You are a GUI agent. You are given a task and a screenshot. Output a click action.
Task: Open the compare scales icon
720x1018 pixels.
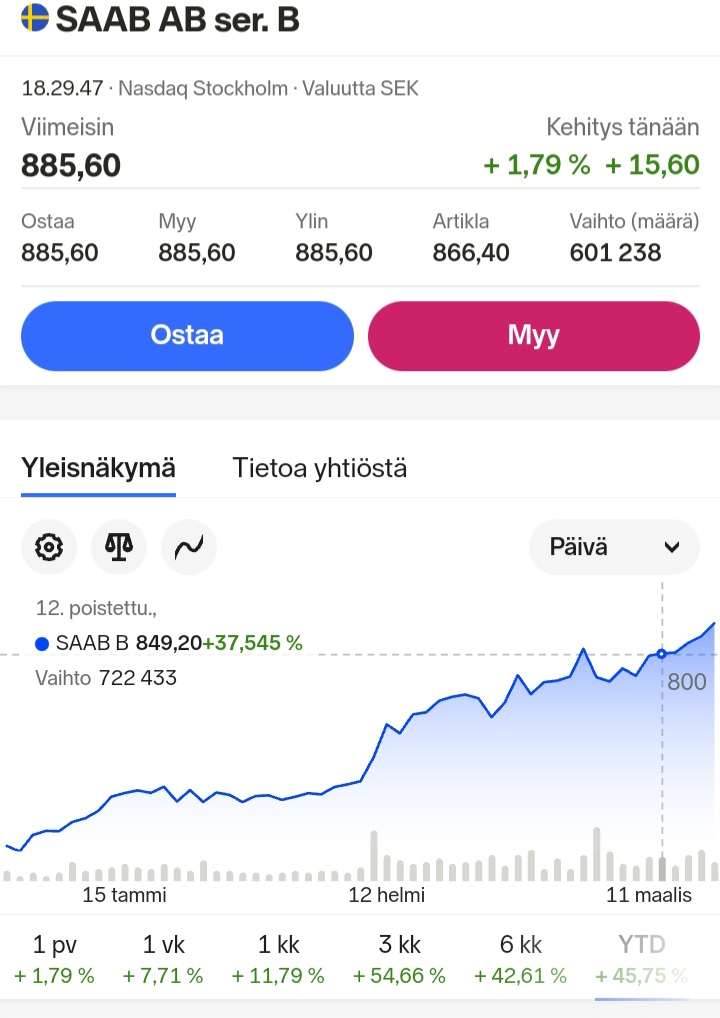119,547
